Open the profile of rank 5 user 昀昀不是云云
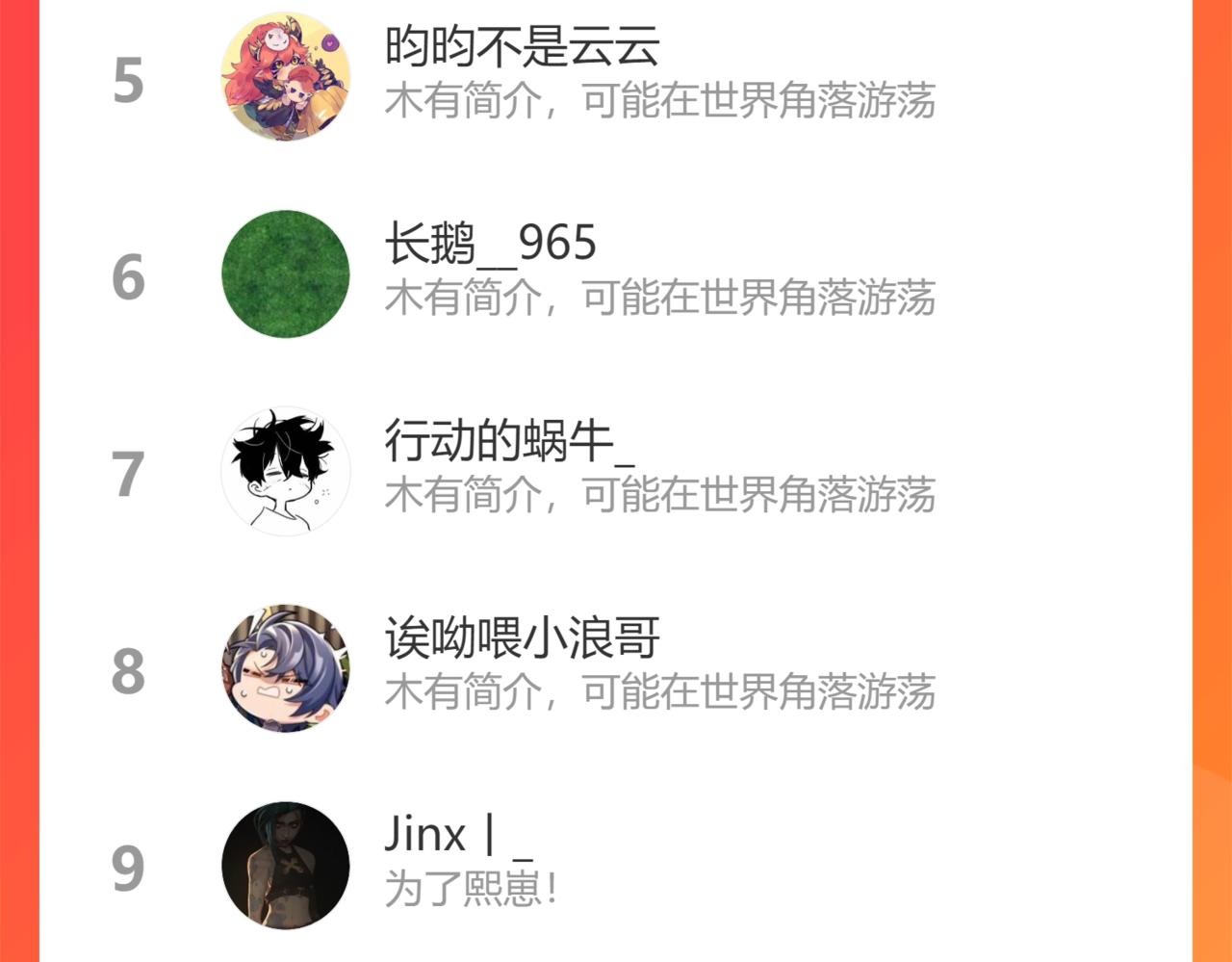Viewport: 1232px width, 962px height. [616, 77]
